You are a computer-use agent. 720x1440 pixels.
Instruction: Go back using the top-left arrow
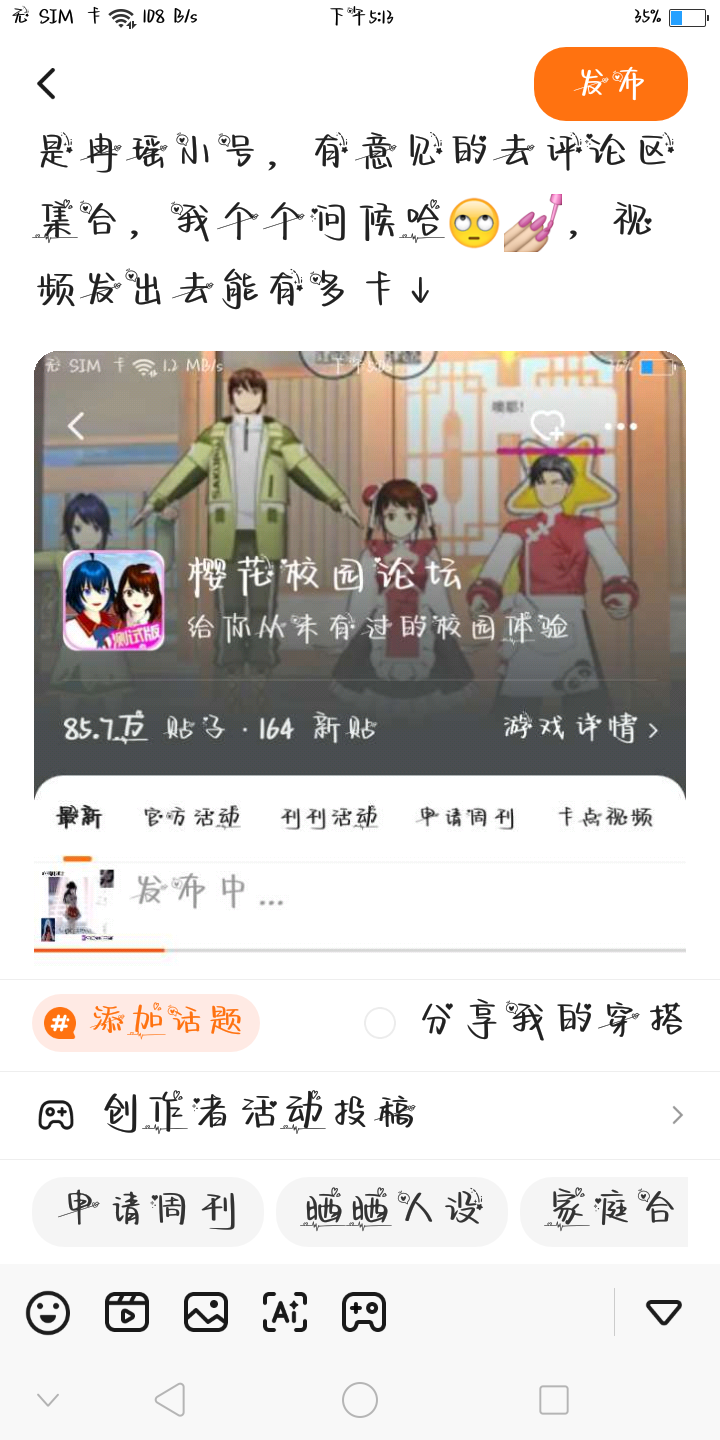tap(47, 83)
